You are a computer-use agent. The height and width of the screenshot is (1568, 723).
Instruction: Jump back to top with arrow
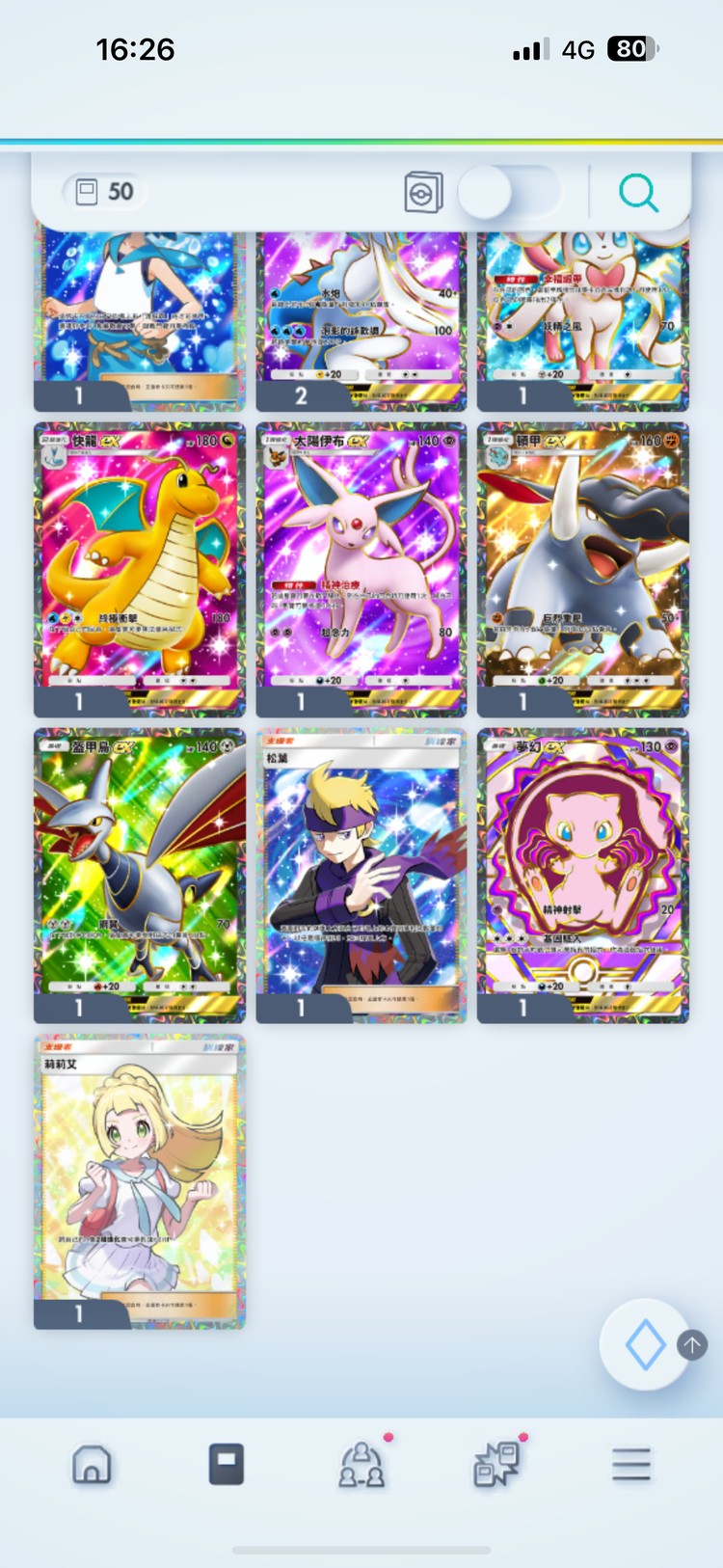pos(692,1344)
